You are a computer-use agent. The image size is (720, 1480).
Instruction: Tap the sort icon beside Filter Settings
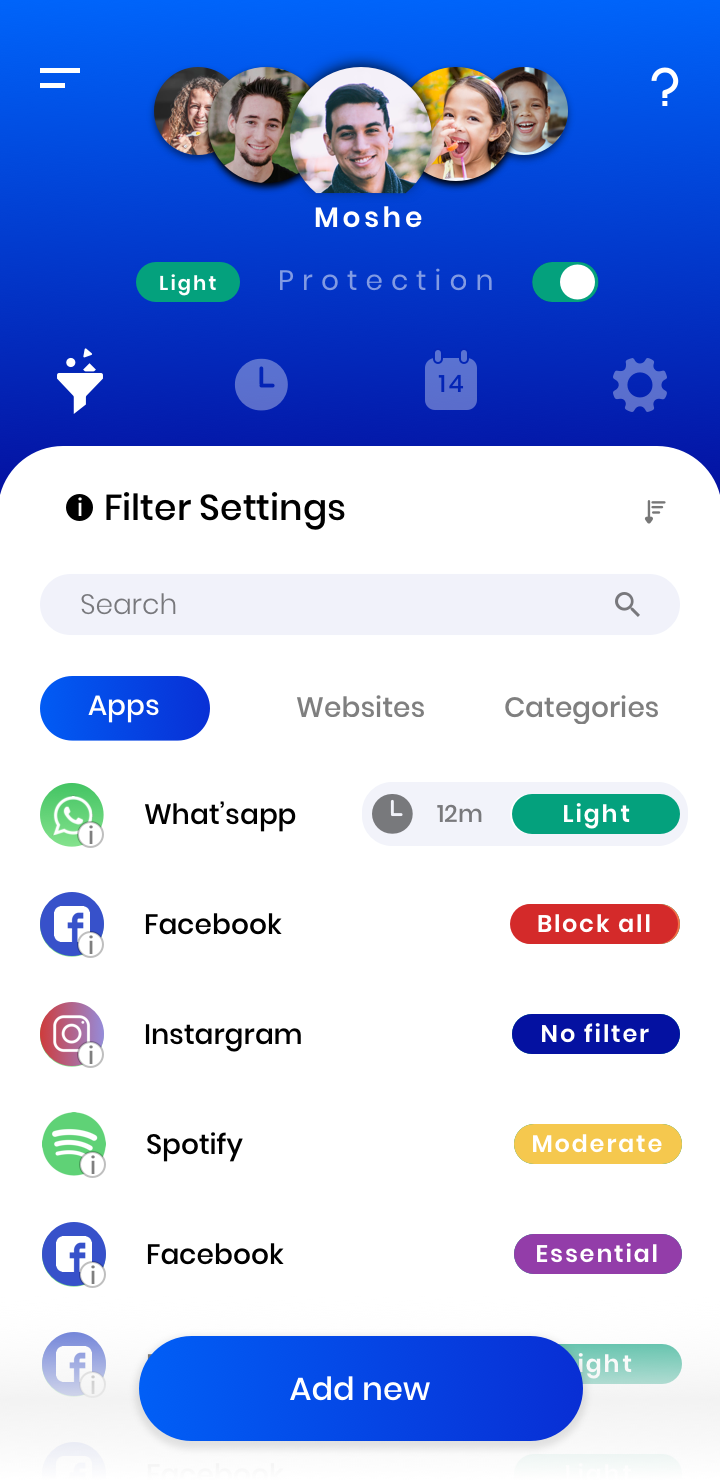pyautogui.click(x=654, y=511)
